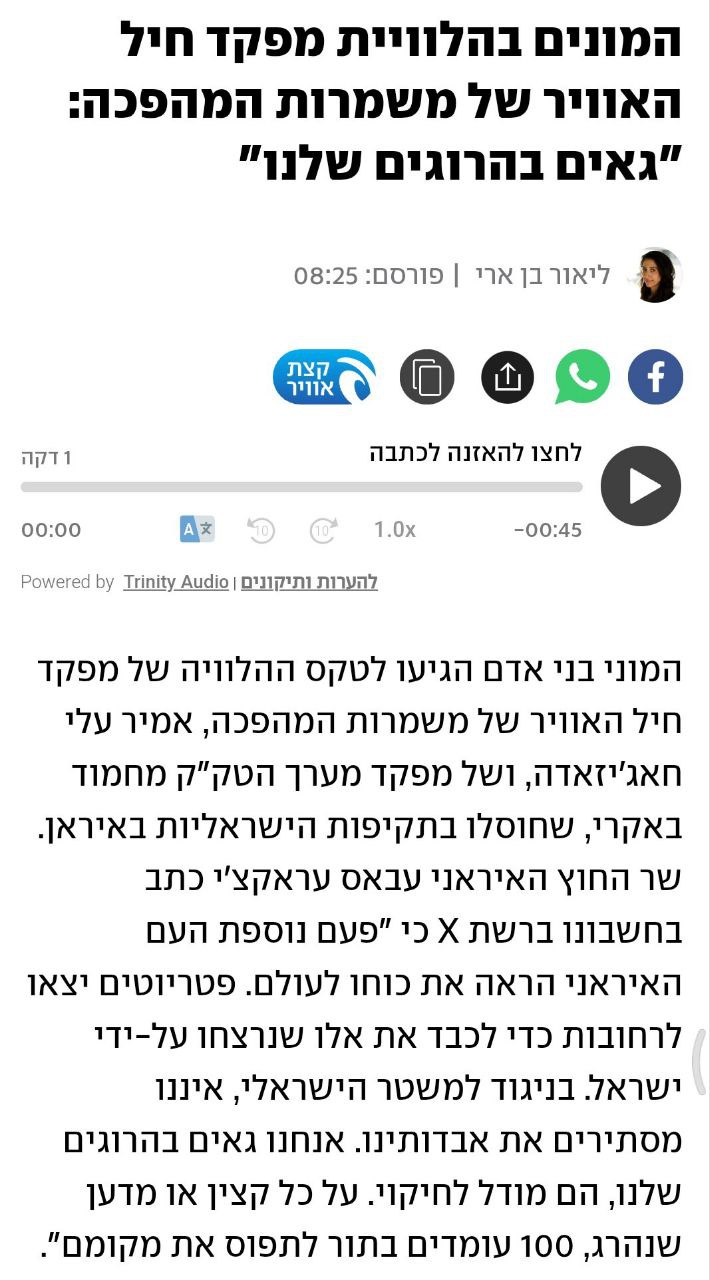Image resolution: width=710 pixels, height=1280 pixels.
Task: Tap the קצת אוויר button
Action: click(x=325, y=377)
